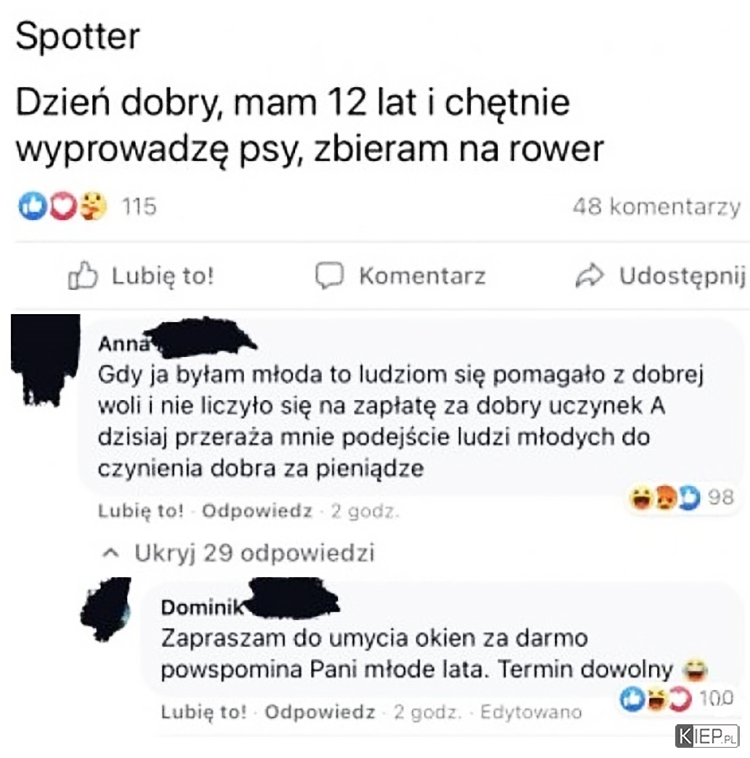View the post's 115 reactions
The height and width of the screenshot is (758, 750).
click(88, 207)
